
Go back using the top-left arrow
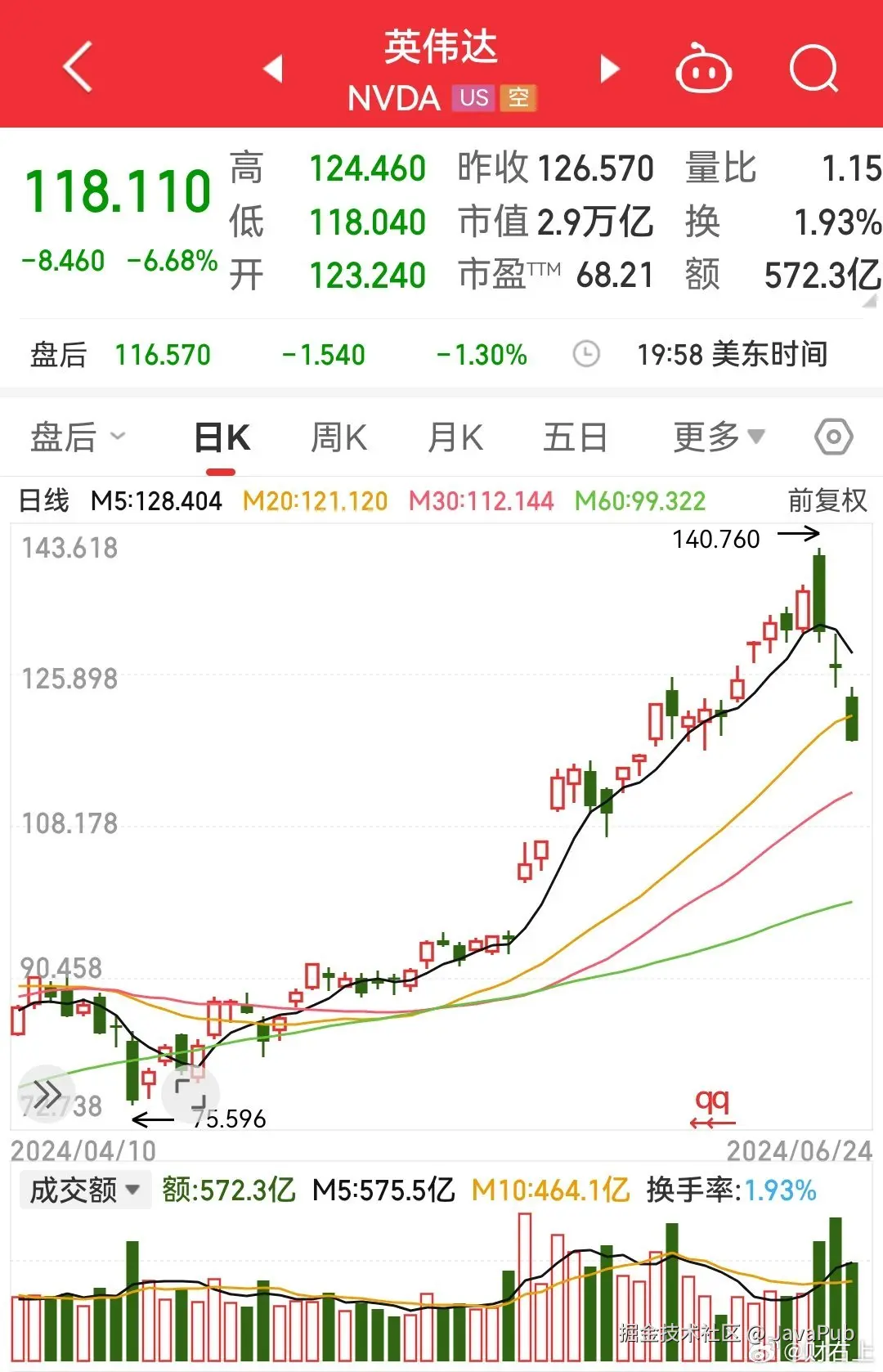pos(78,66)
